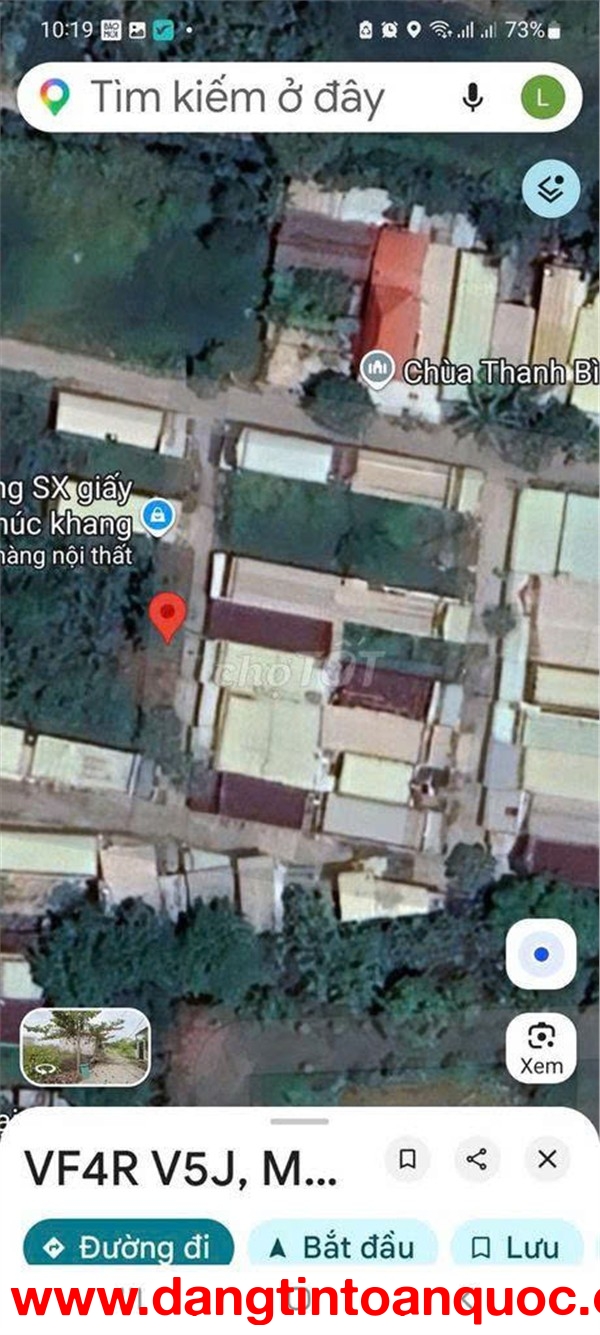This screenshot has height=1335, width=600.
Task: Open the account profile avatar
Action: tap(543, 98)
